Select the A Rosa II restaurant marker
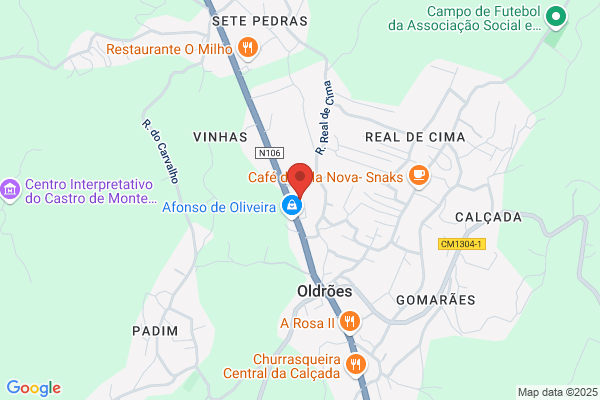 pos(349,322)
